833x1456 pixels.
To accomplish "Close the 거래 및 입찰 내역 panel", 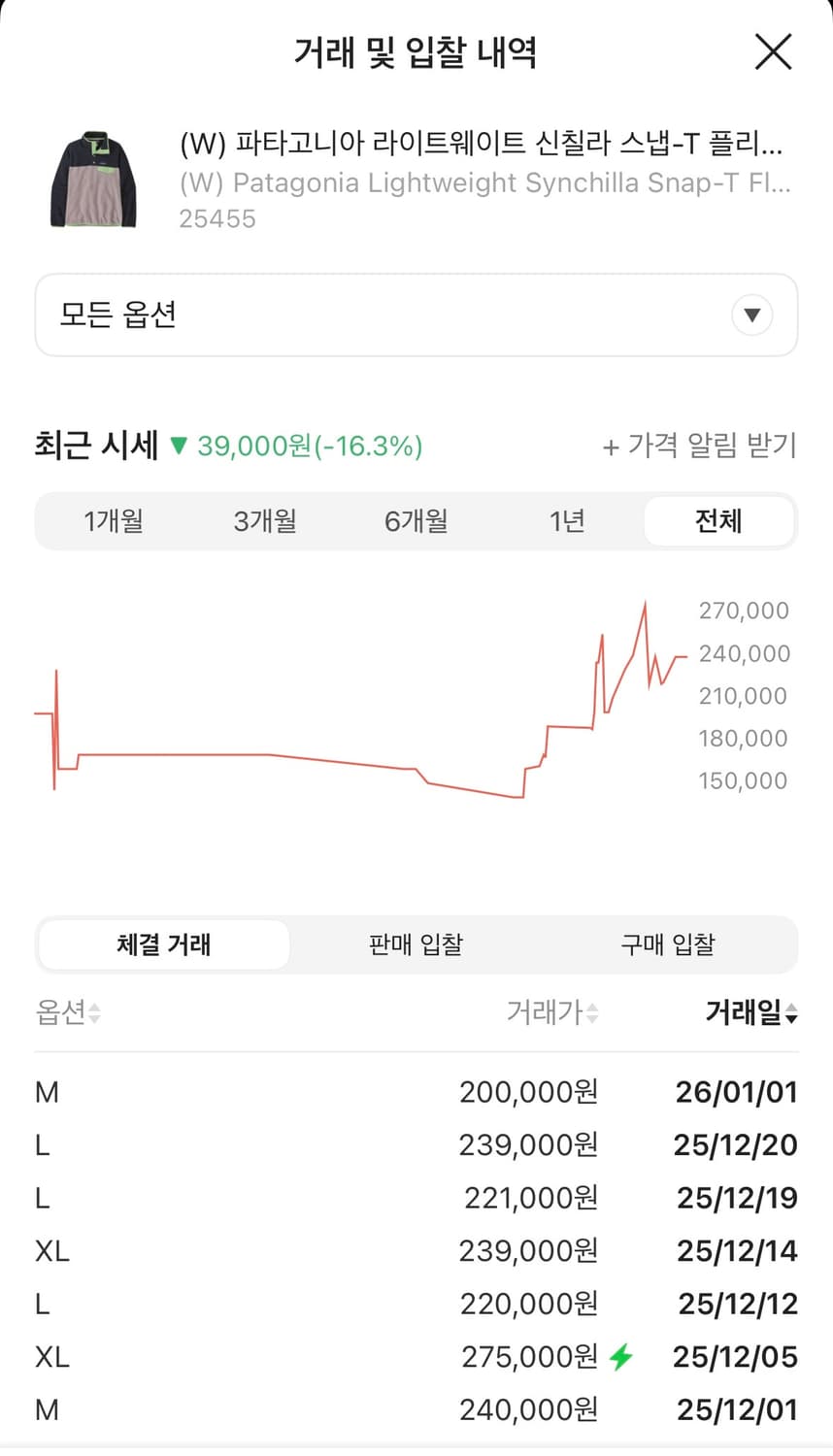I will tap(773, 52).
